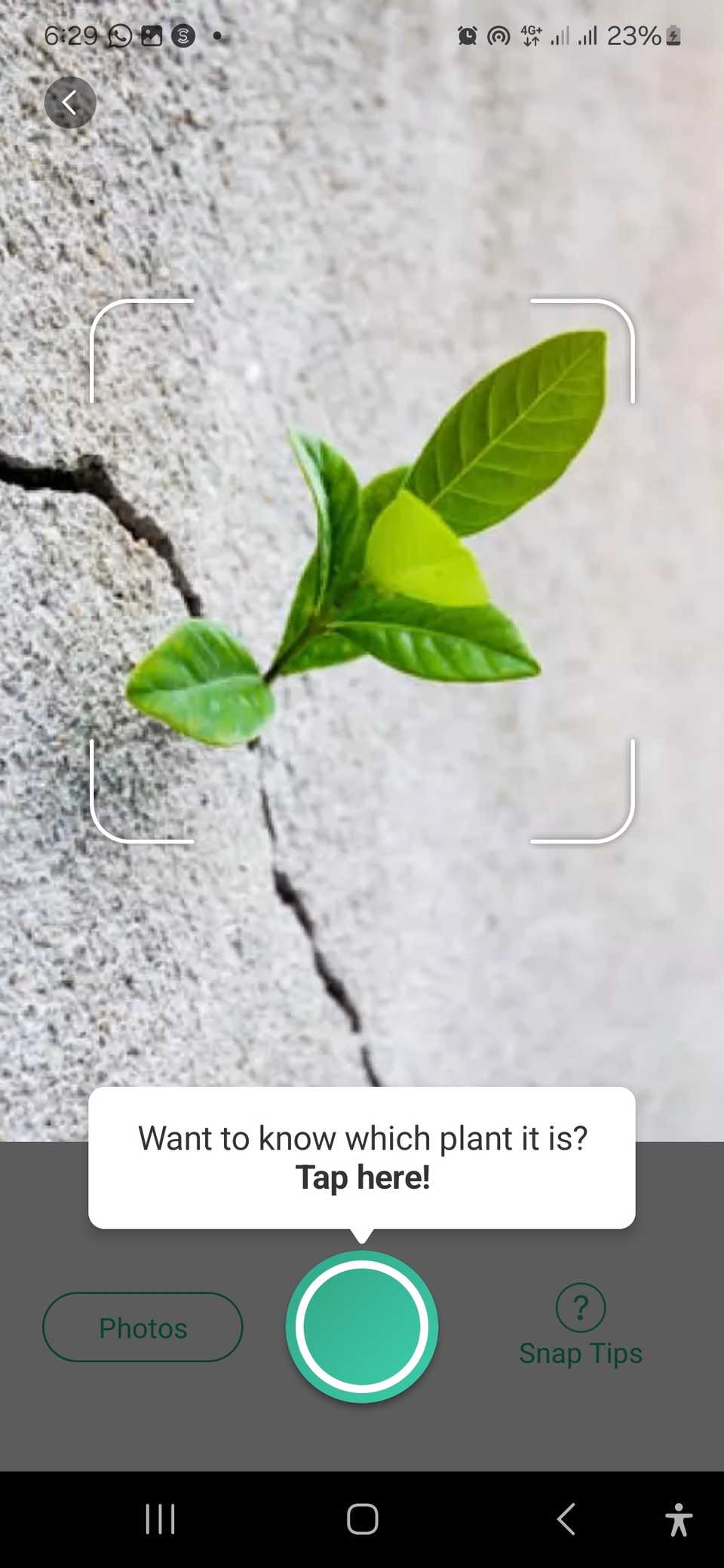The image size is (724, 1568).
Task: Tap the gallery notification icon
Action: (151, 35)
